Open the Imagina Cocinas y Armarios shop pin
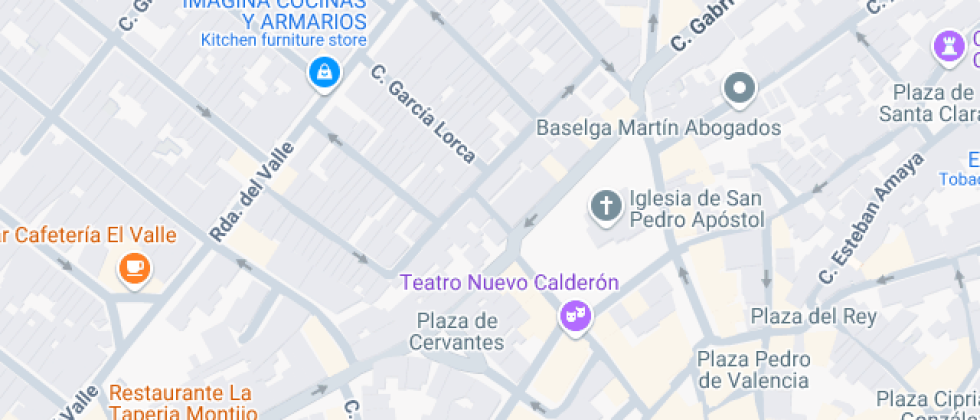Screen dimensions: 980x420 click(x=324, y=74)
